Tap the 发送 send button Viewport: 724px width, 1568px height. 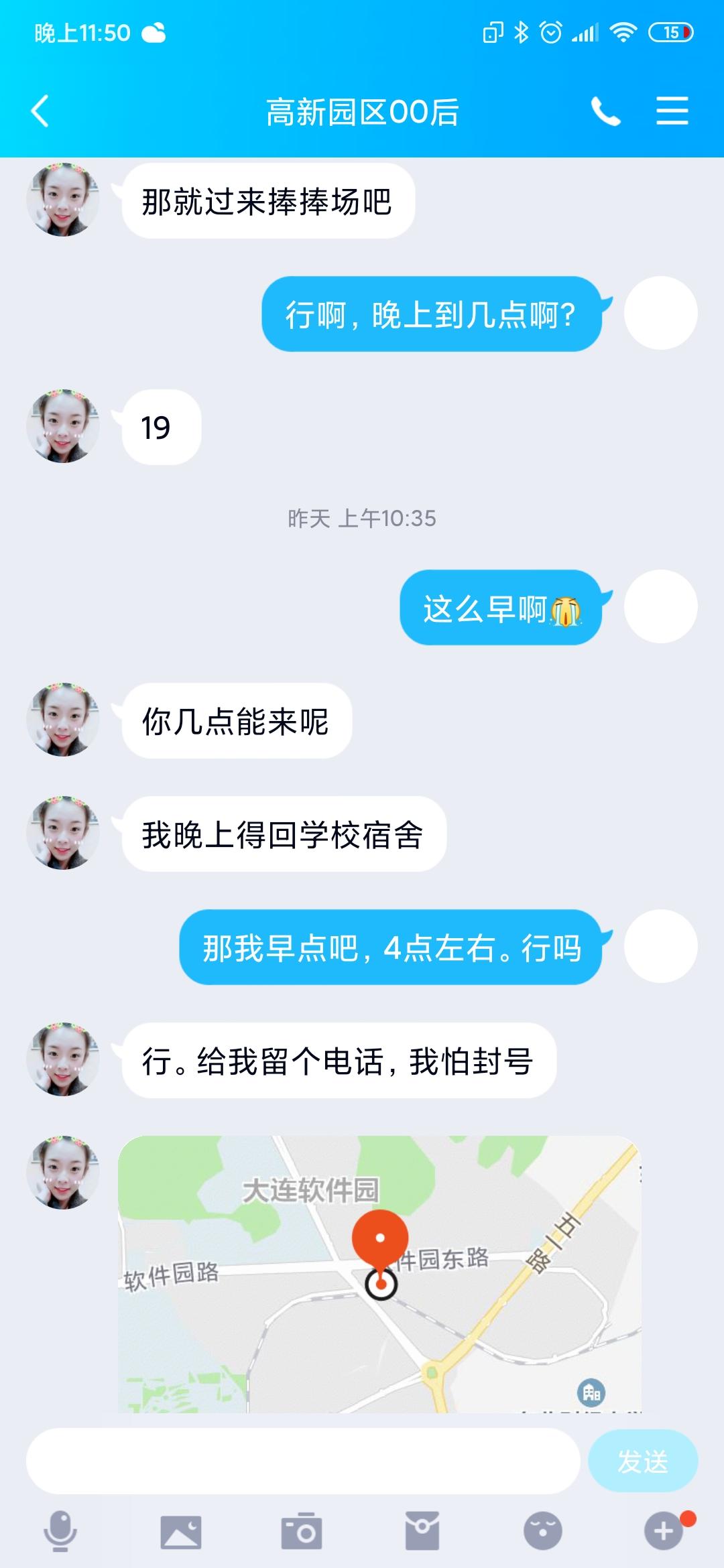click(x=642, y=1461)
